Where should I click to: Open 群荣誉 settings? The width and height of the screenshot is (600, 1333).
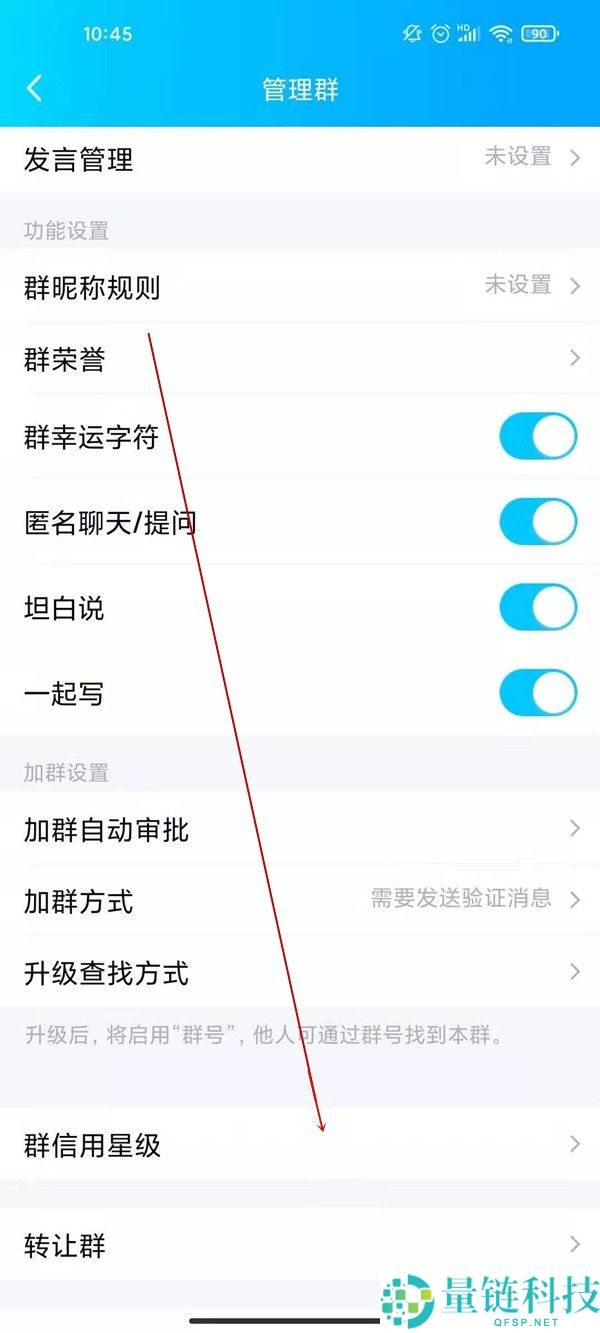pyautogui.click(x=300, y=359)
